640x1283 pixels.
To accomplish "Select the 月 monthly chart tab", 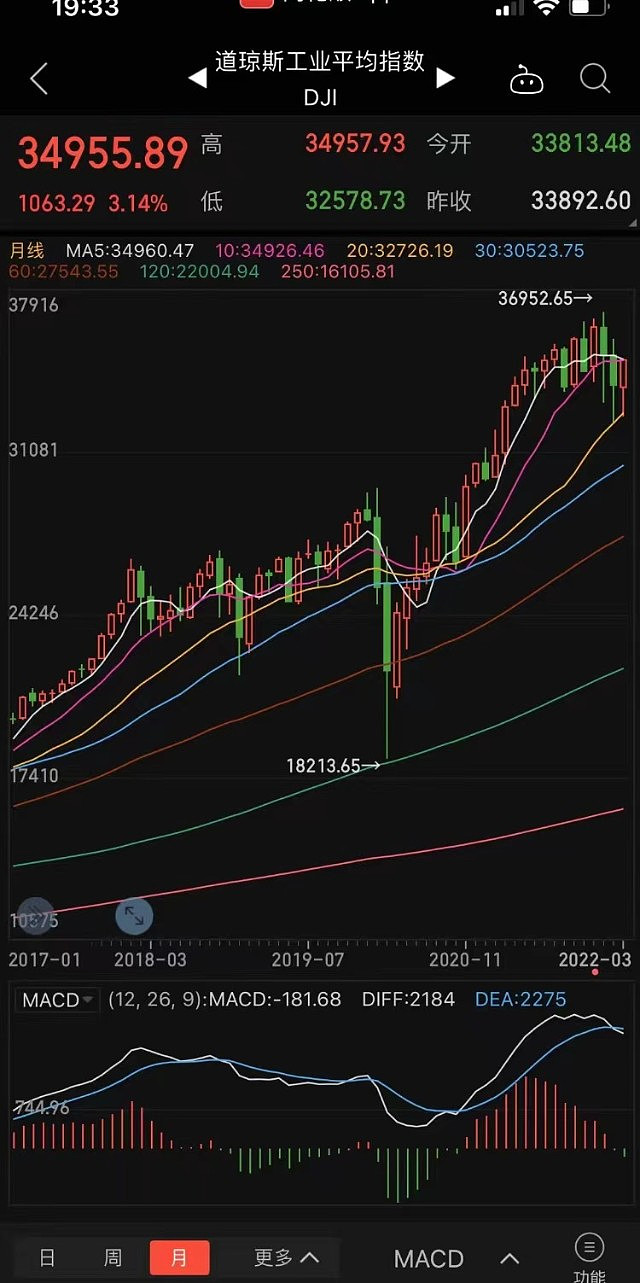I will (180, 1257).
